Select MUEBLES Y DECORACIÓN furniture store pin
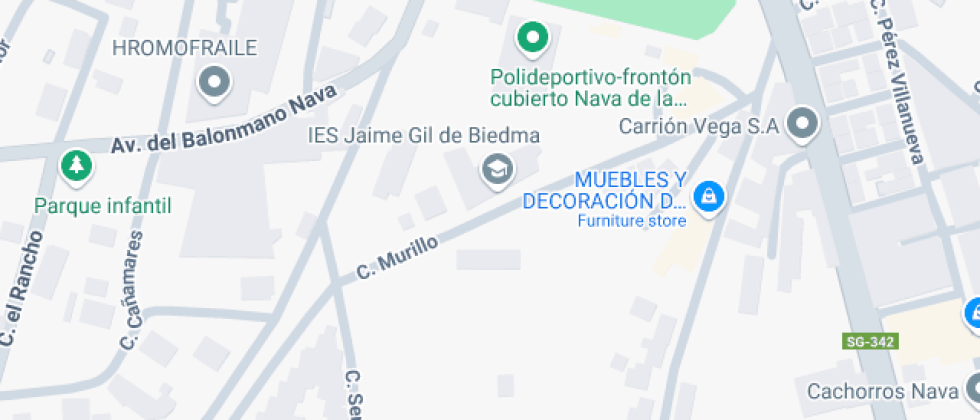Viewport: 980px width, 420px height. [x=709, y=197]
